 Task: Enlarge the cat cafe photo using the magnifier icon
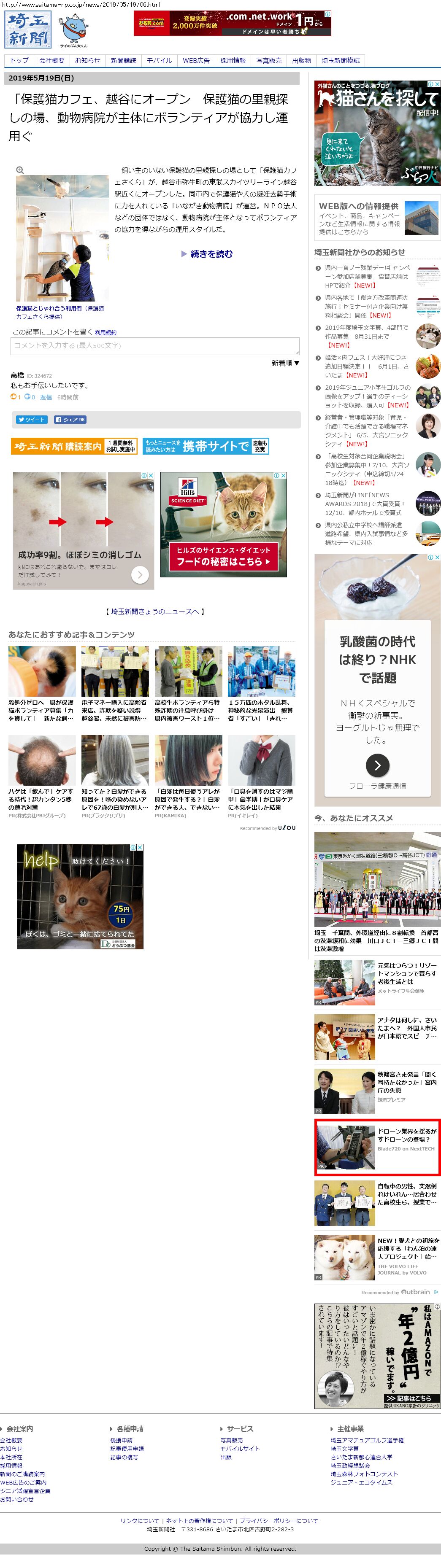20,170
